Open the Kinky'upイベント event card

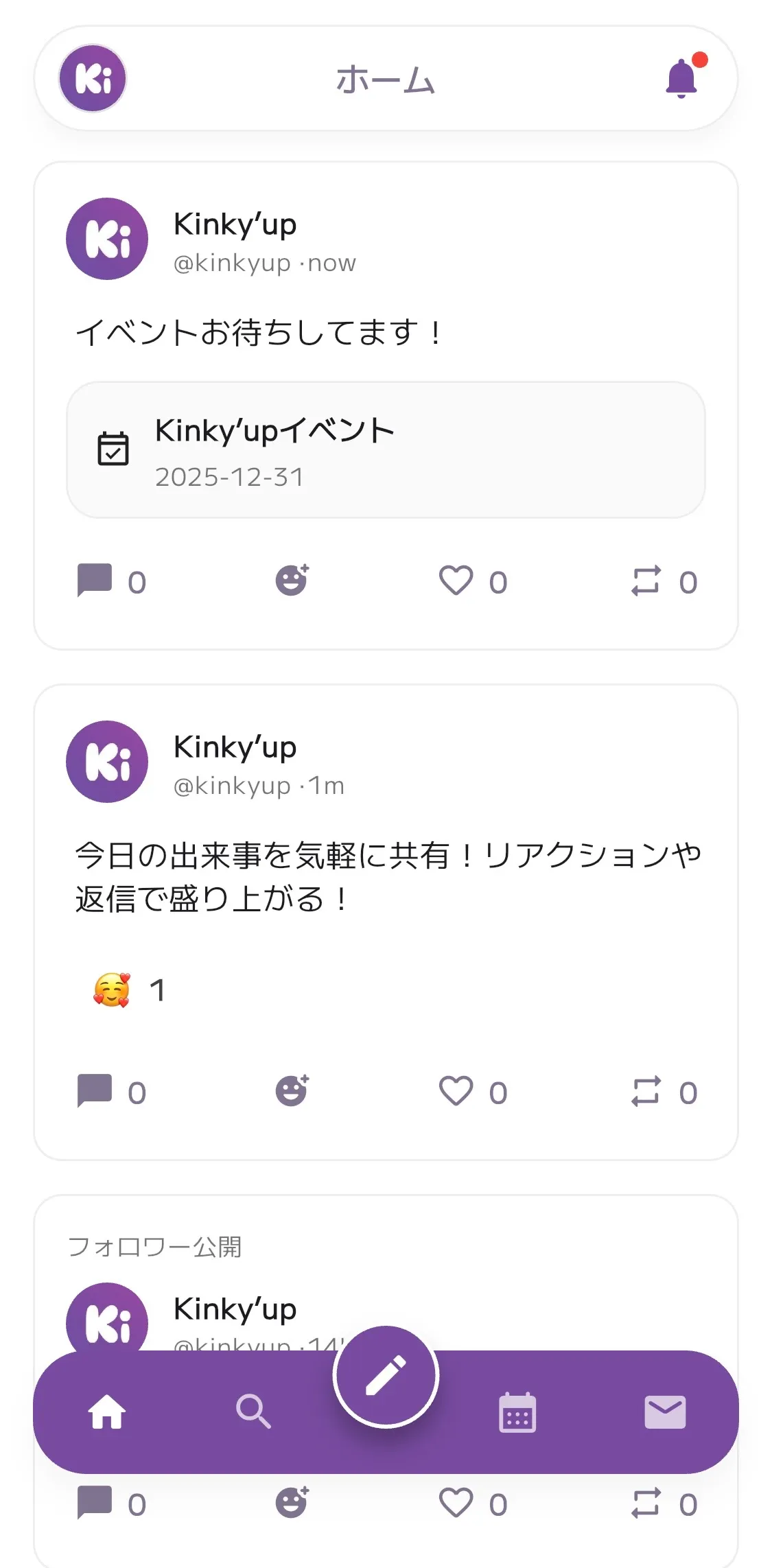coord(386,450)
